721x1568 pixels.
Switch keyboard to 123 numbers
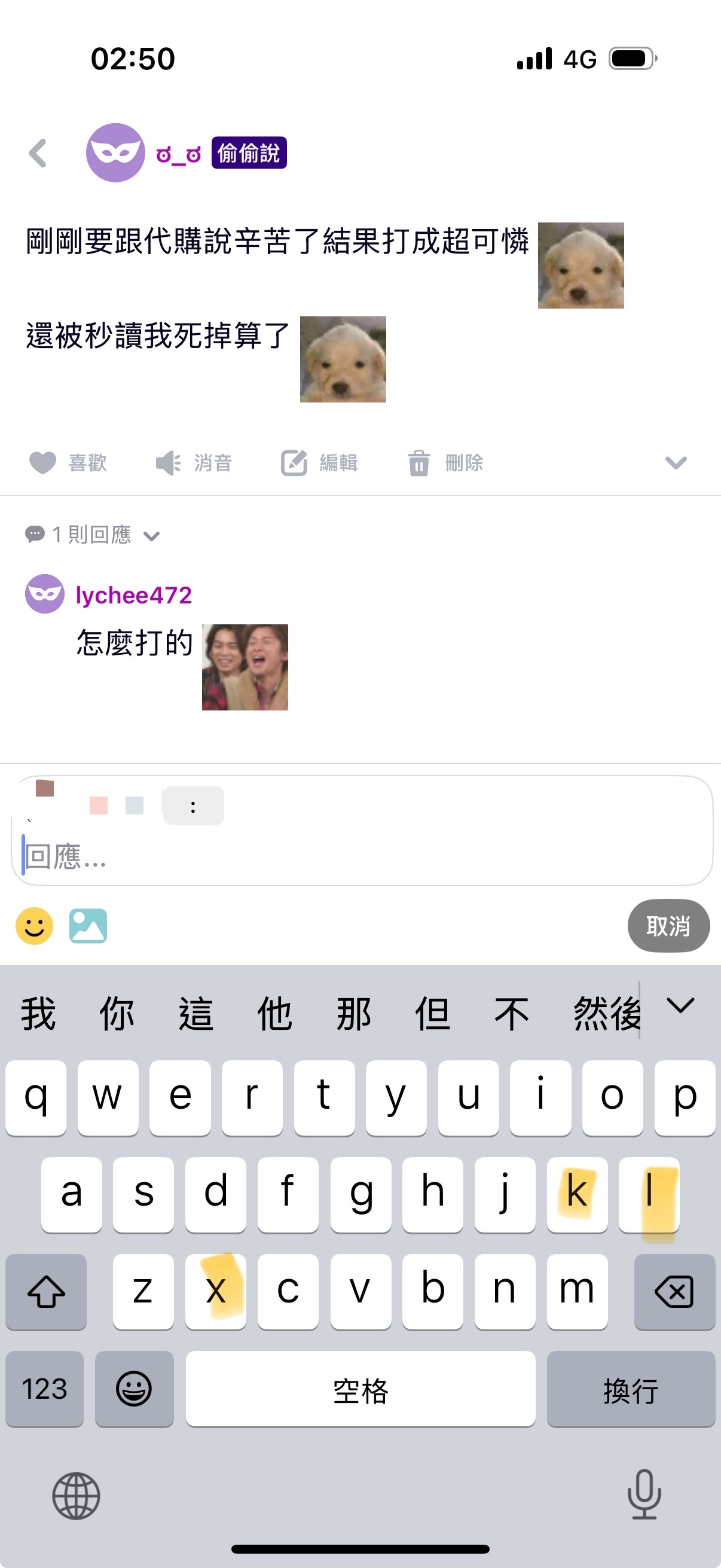(x=44, y=1389)
